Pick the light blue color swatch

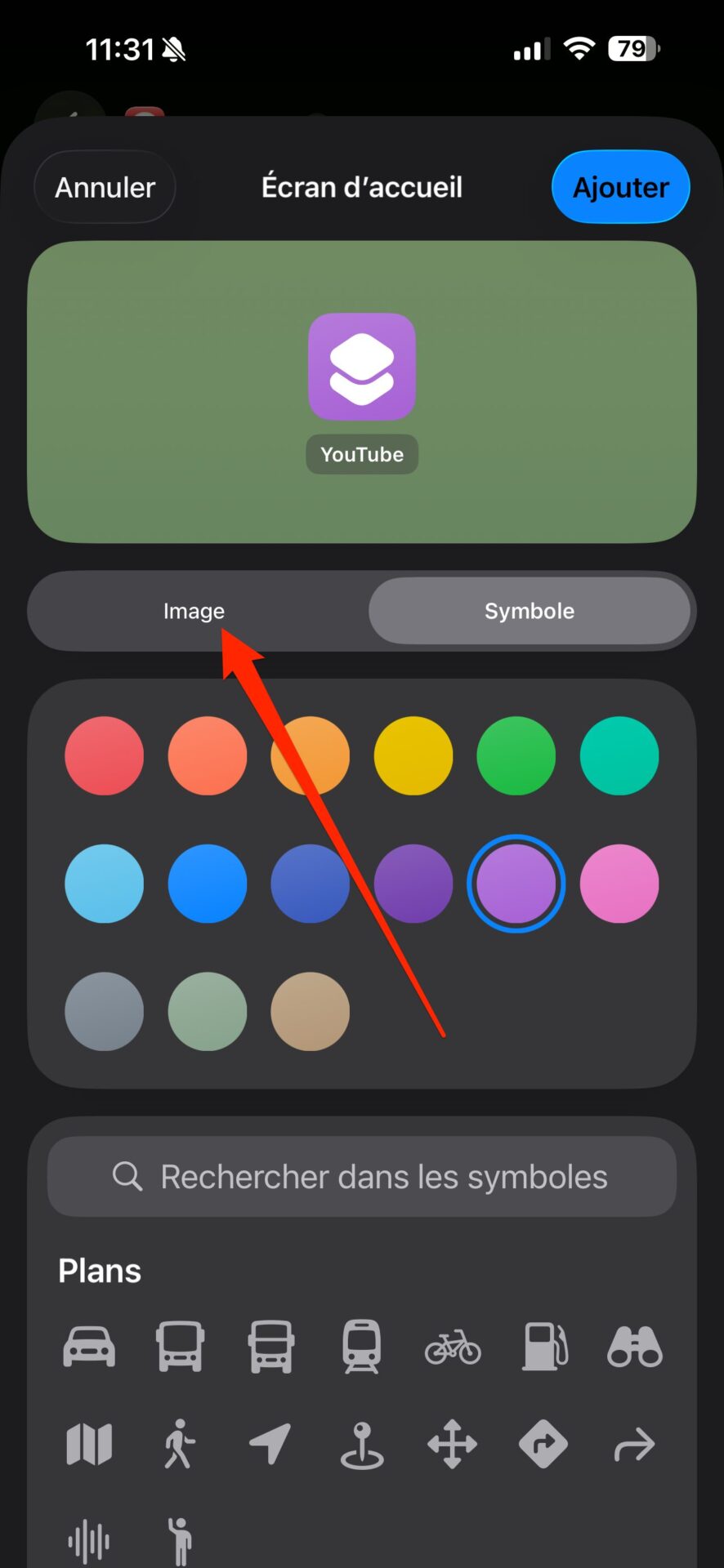tap(105, 884)
